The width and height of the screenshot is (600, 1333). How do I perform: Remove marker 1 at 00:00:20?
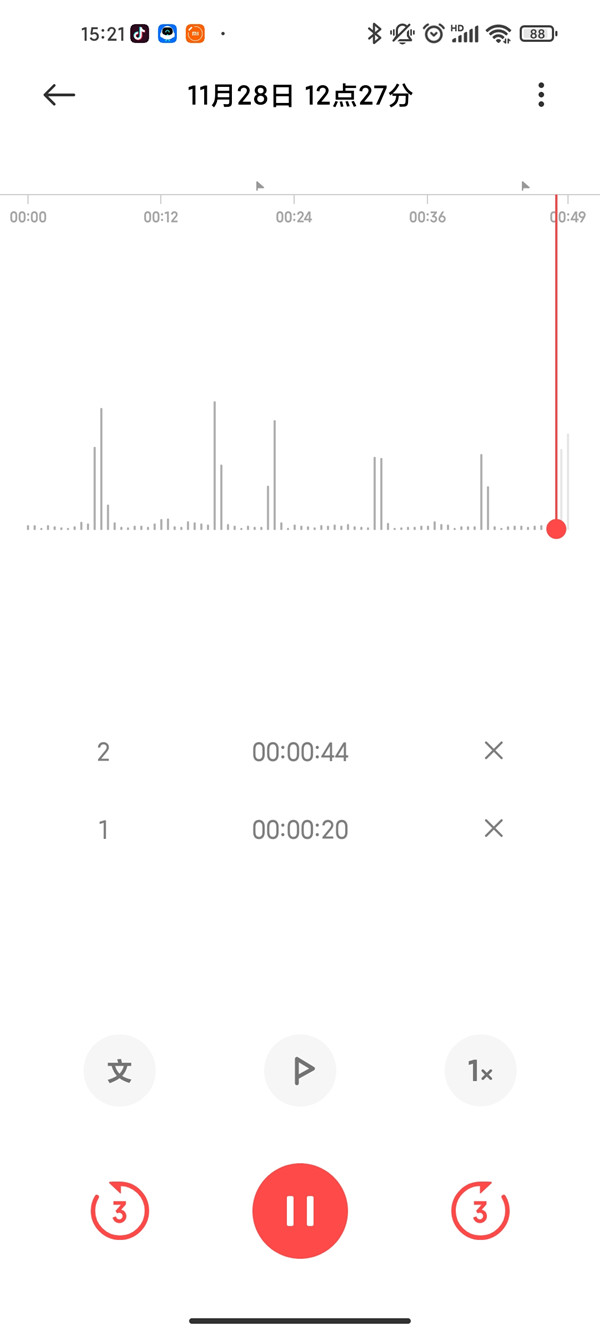tap(493, 829)
